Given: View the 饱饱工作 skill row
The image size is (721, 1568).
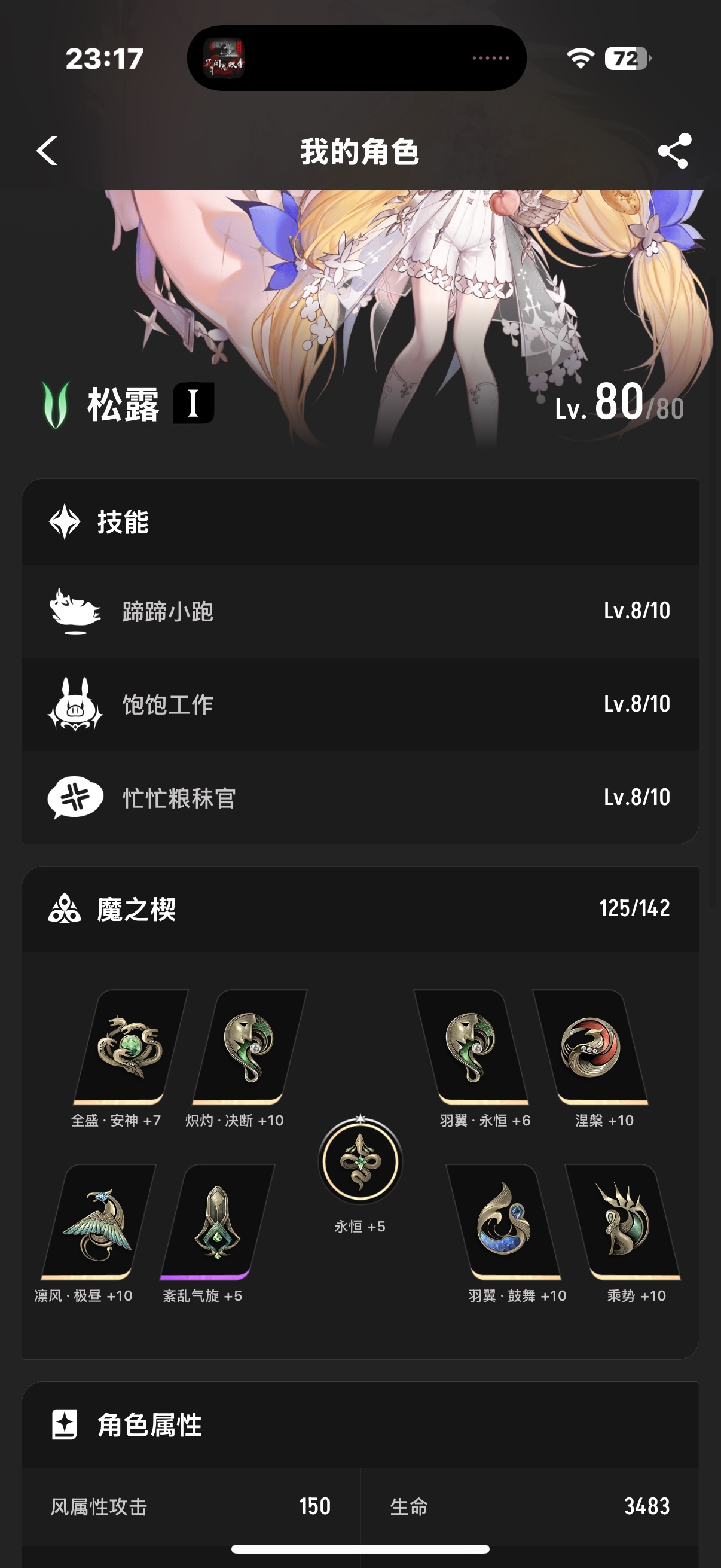Looking at the screenshot, I should click(x=360, y=704).
